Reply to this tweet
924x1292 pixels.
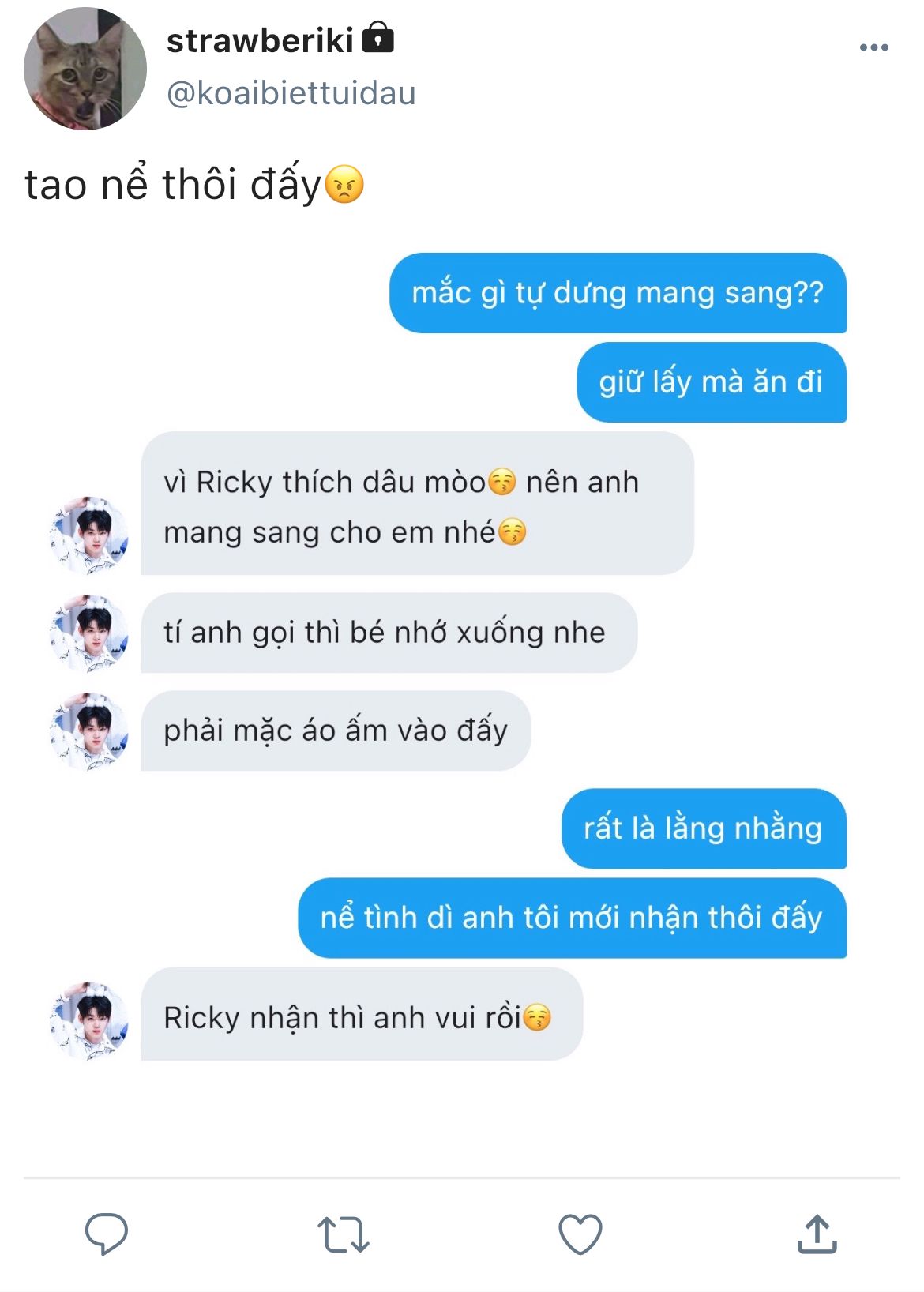107,1234
